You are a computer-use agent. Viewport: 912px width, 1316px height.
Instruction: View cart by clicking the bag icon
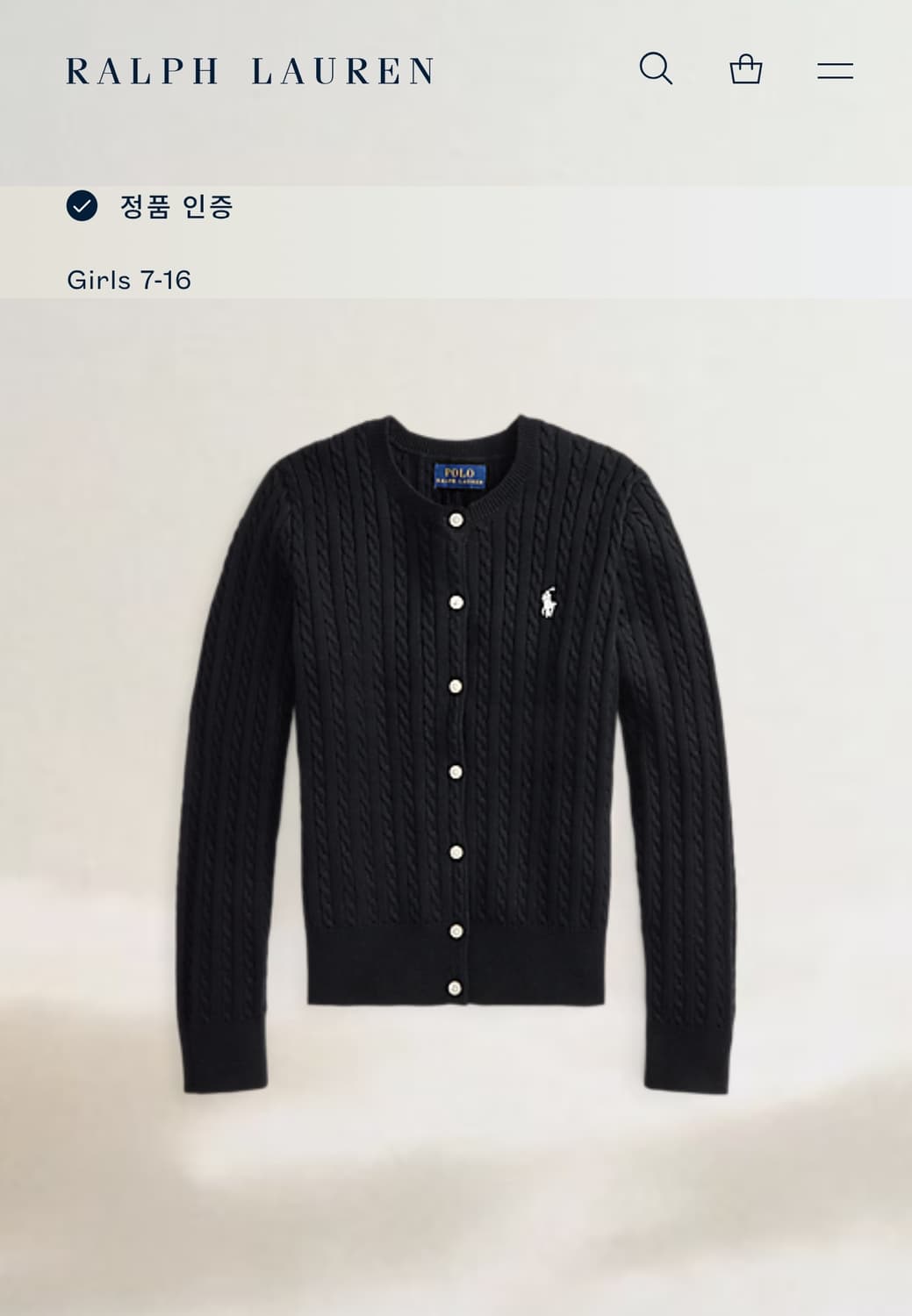coord(747,68)
